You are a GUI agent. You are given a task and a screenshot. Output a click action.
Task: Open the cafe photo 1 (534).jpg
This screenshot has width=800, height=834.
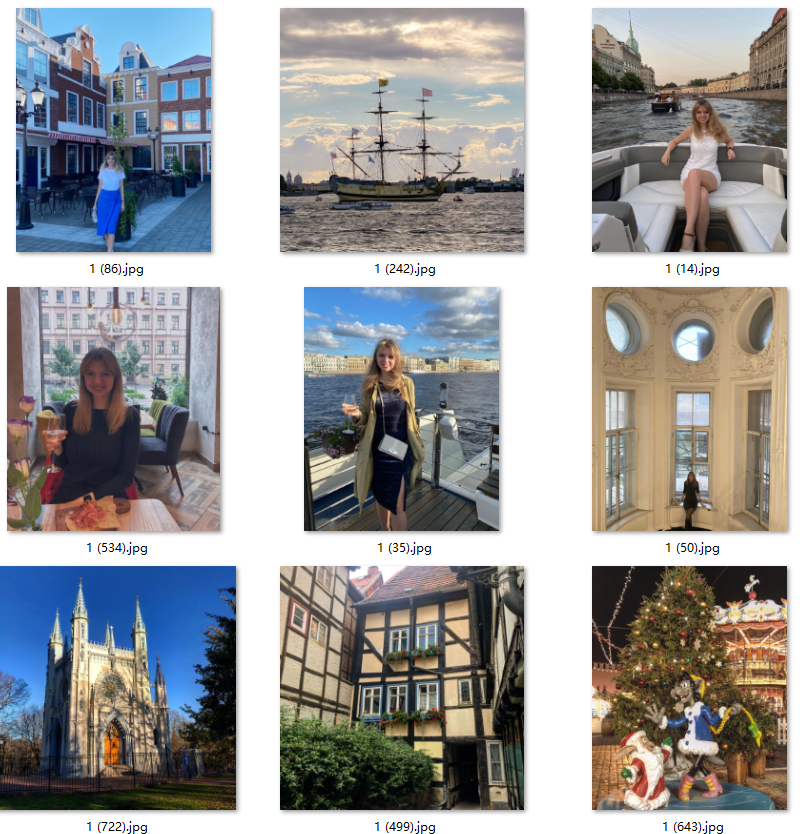click(x=113, y=409)
